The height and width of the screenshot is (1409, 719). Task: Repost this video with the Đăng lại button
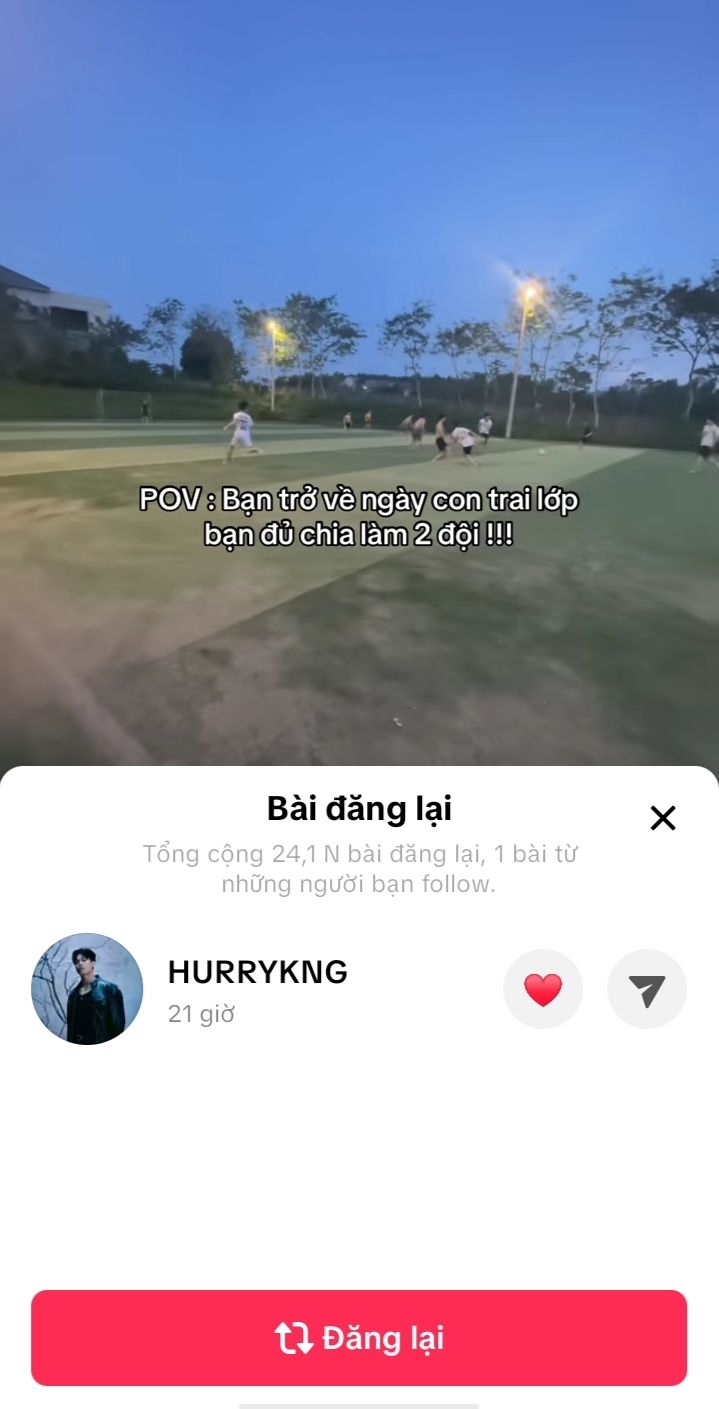click(x=359, y=1338)
